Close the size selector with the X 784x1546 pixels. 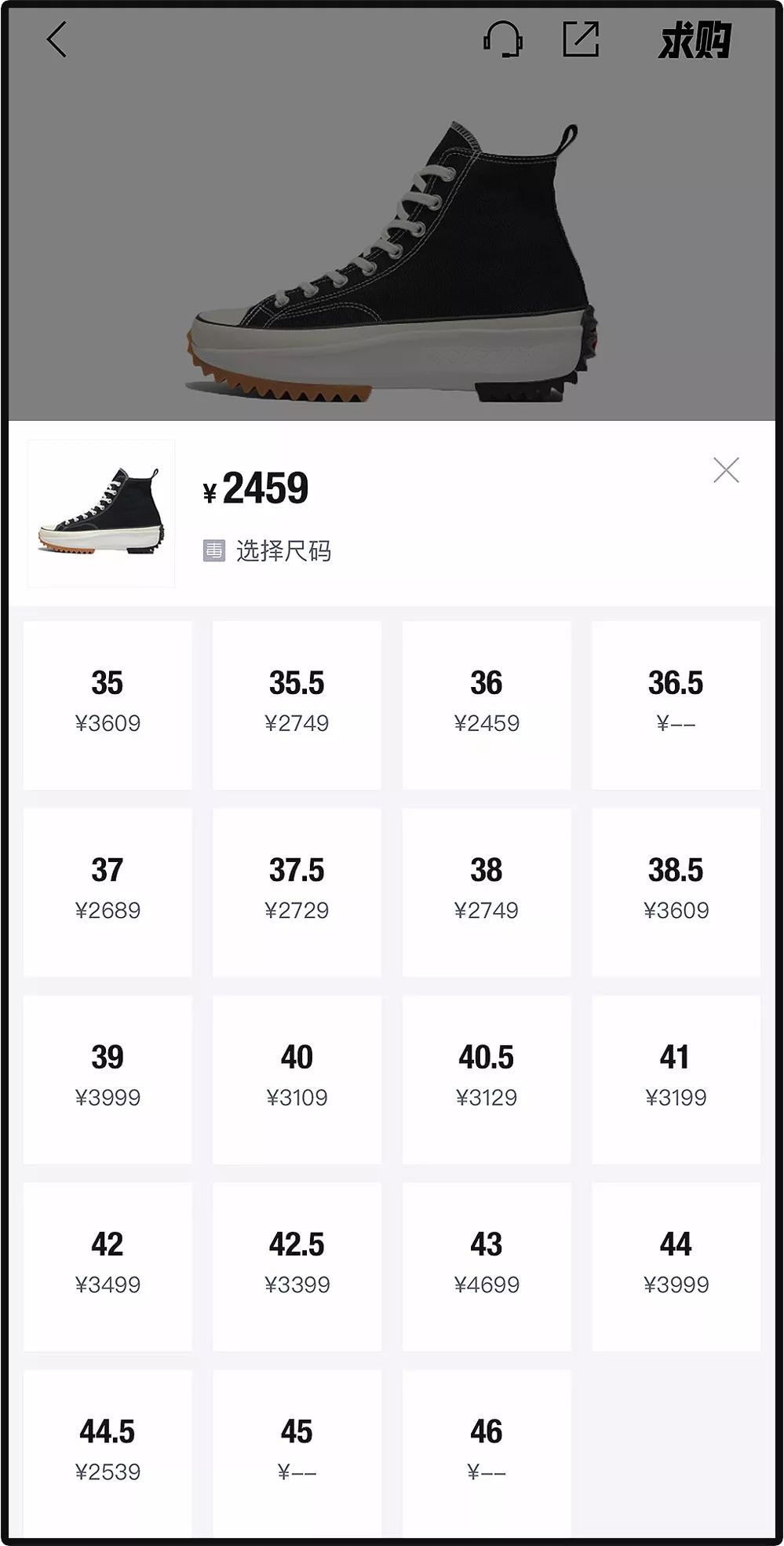point(726,470)
